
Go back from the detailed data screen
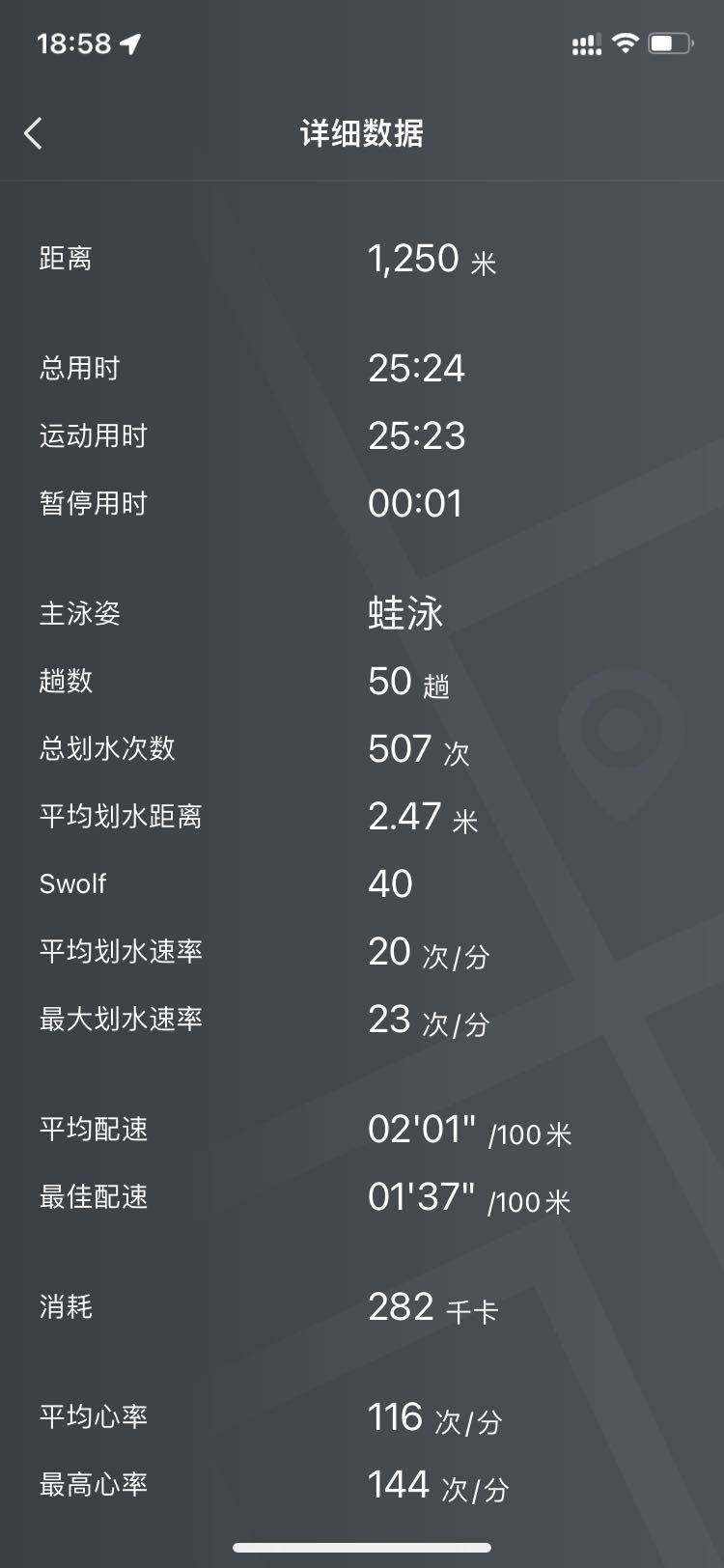click(34, 133)
